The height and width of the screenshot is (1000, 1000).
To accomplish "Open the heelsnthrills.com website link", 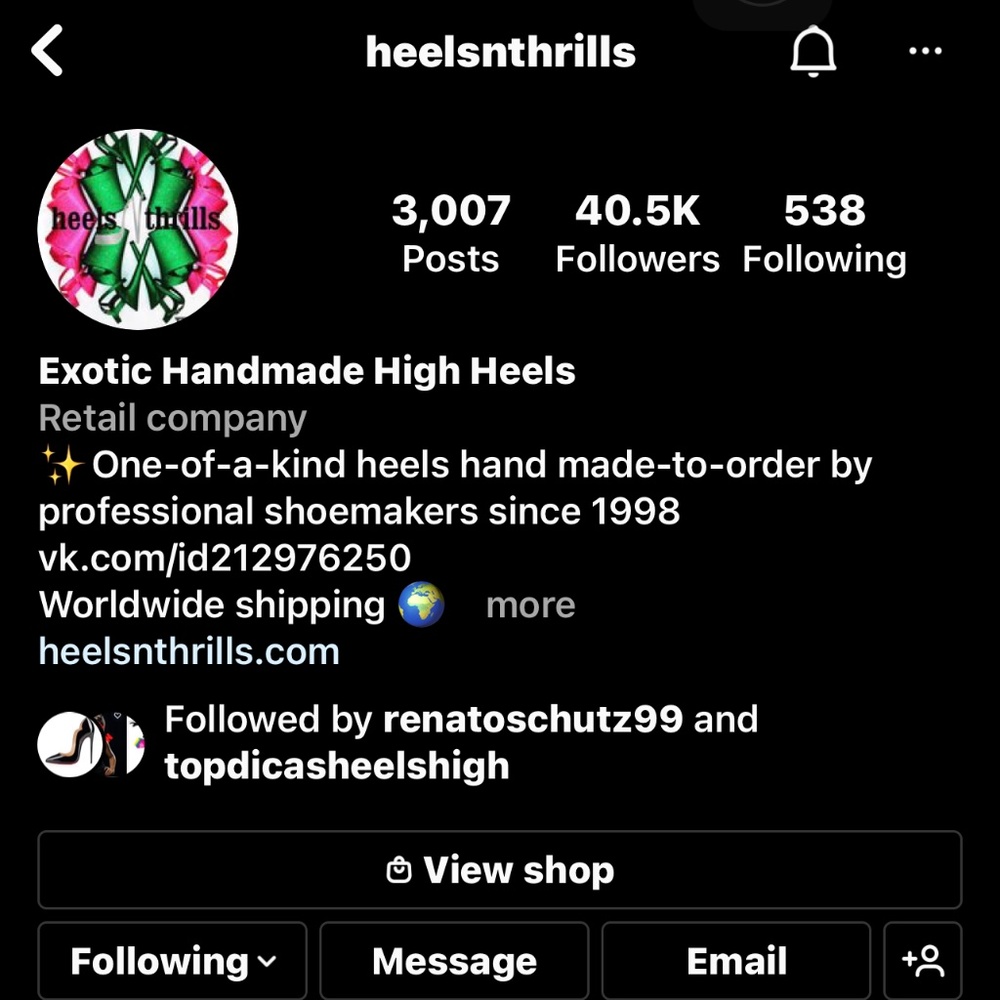I will (189, 652).
